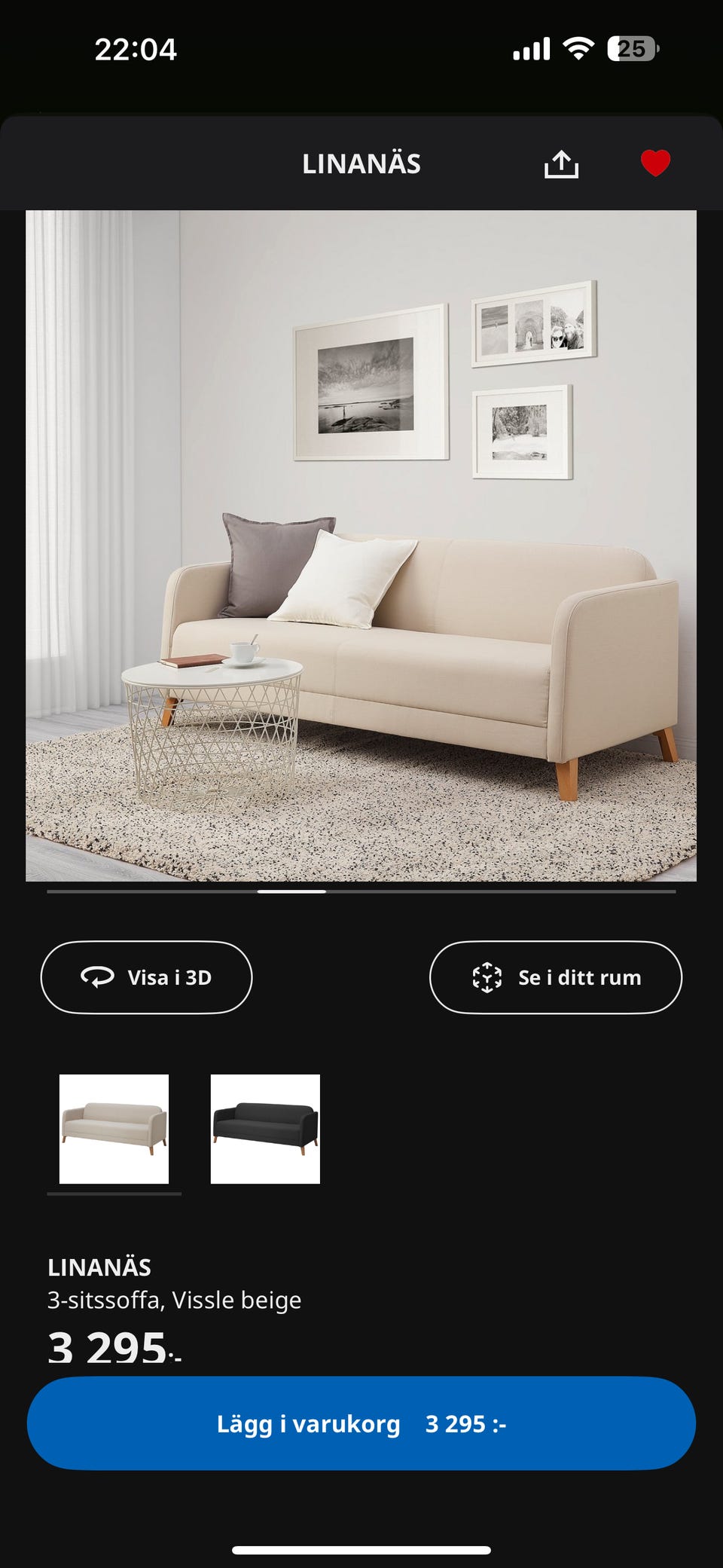The width and height of the screenshot is (723, 1568).
Task: Open the Visa i 3D view
Action: [x=146, y=977]
